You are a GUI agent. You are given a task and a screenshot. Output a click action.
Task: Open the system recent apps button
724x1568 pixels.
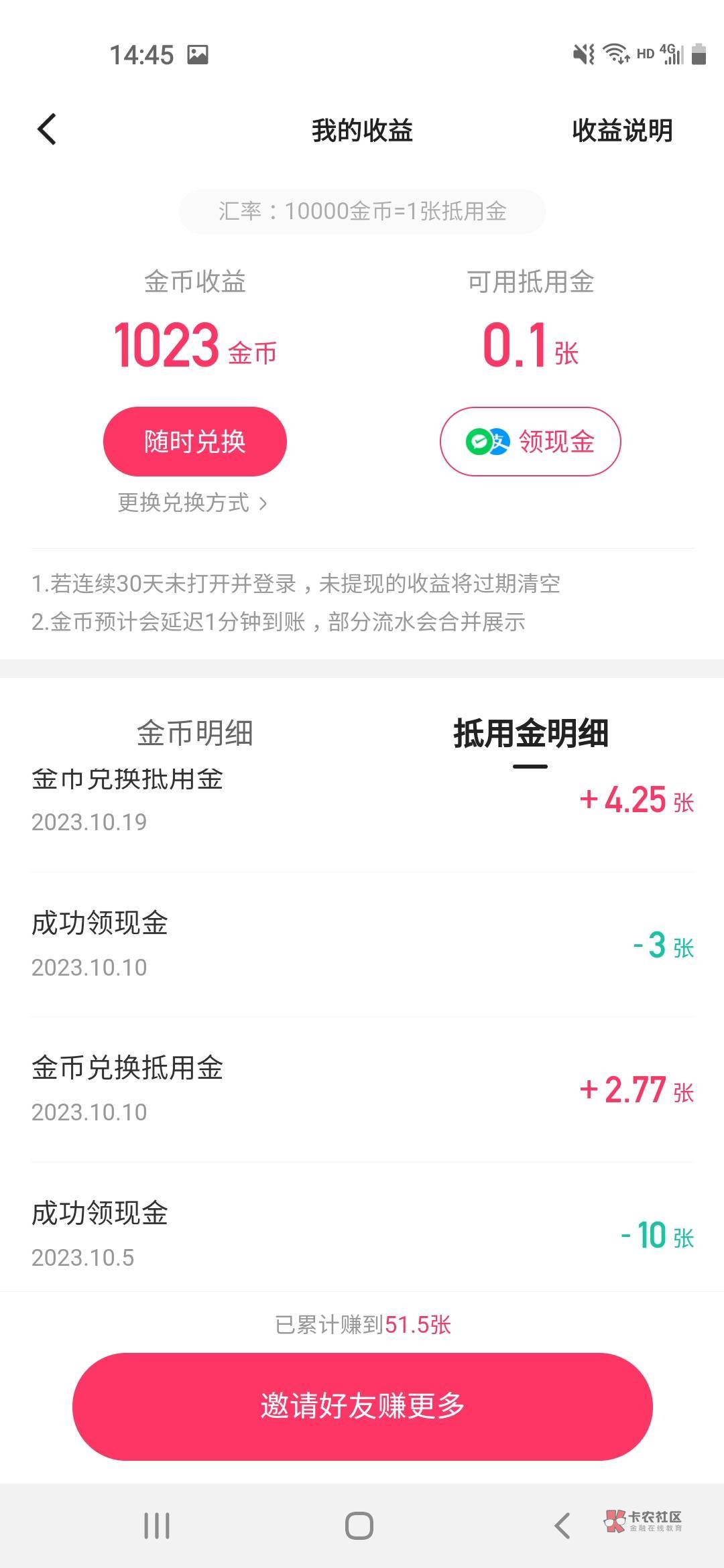(x=157, y=1526)
